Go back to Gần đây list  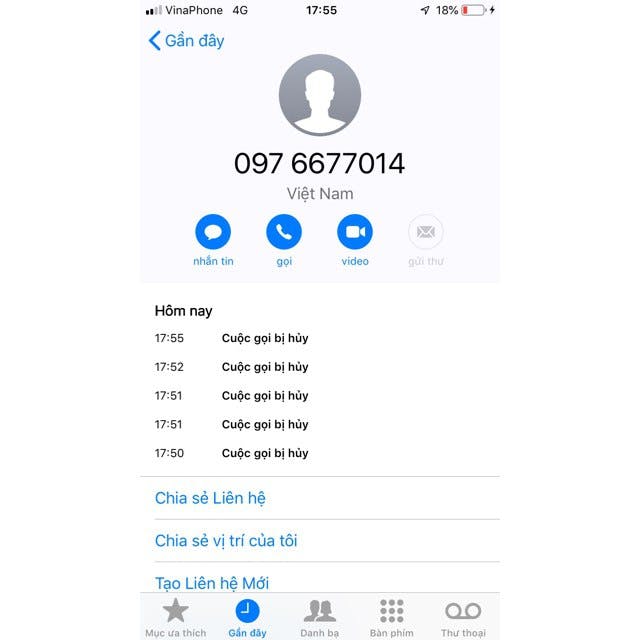point(186,41)
